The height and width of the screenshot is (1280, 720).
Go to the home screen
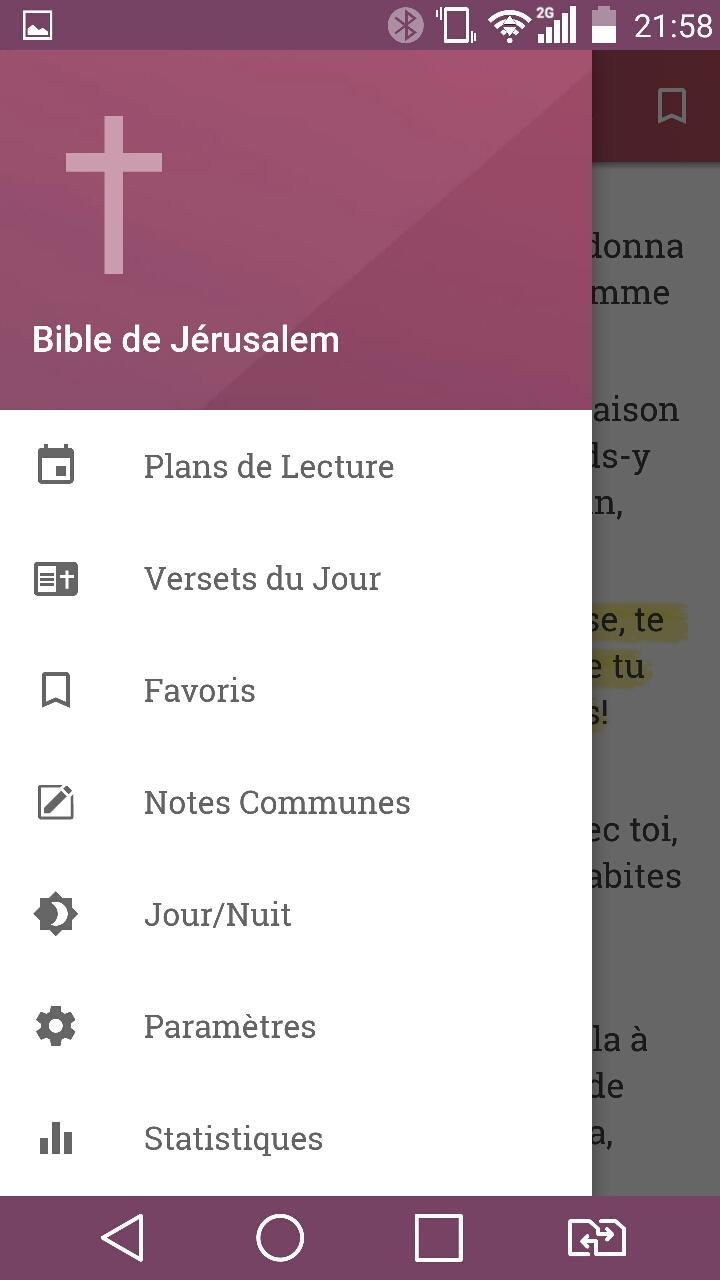[280, 1238]
